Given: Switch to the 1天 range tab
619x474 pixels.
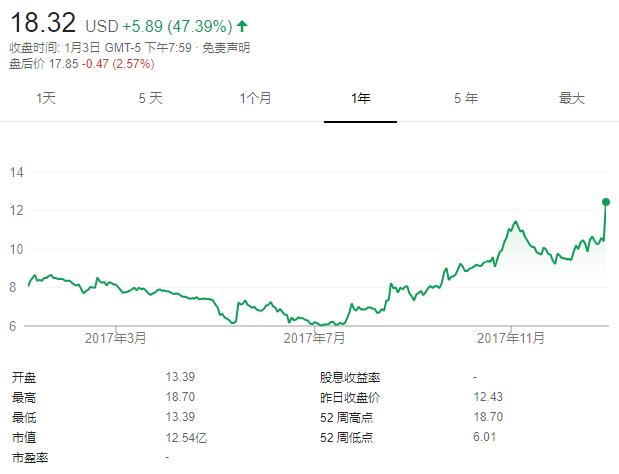Looking at the screenshot, I should pyautogui.click(x=45, y=98).
